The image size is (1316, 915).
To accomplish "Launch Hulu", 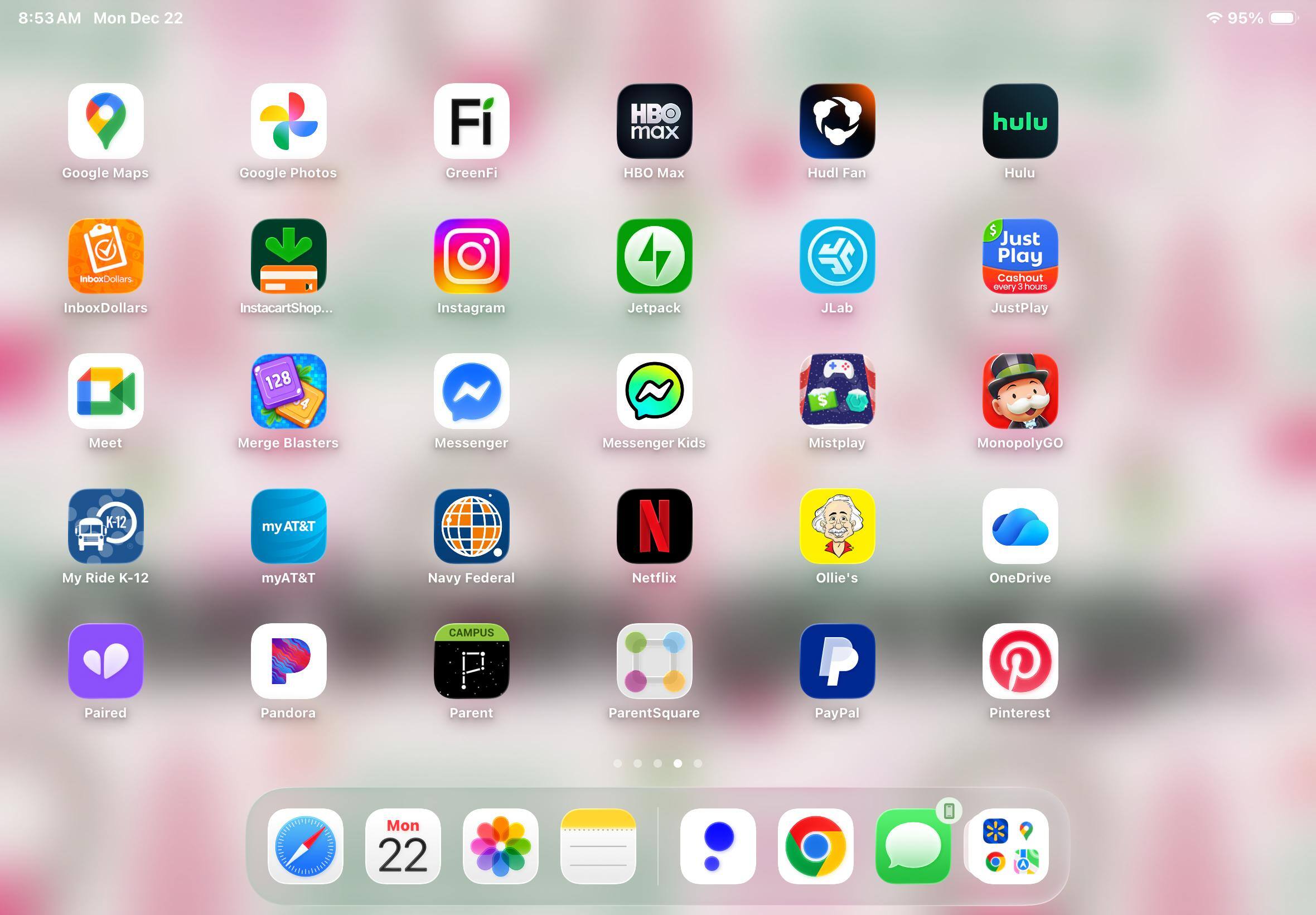I will 1020,121.
